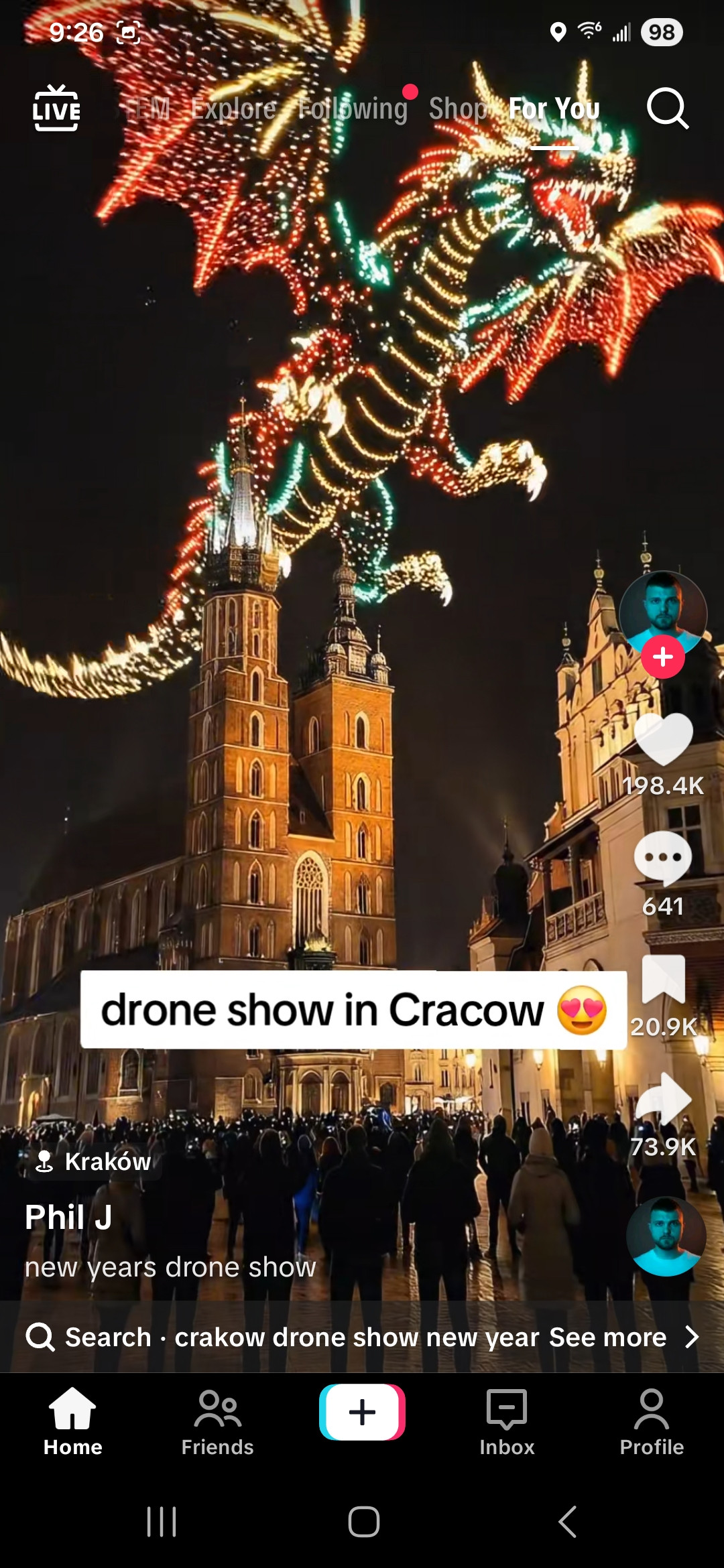Screen dimensions: 724x1568
Task: Switch to the Explore tab
Action: tap(233, 109)
